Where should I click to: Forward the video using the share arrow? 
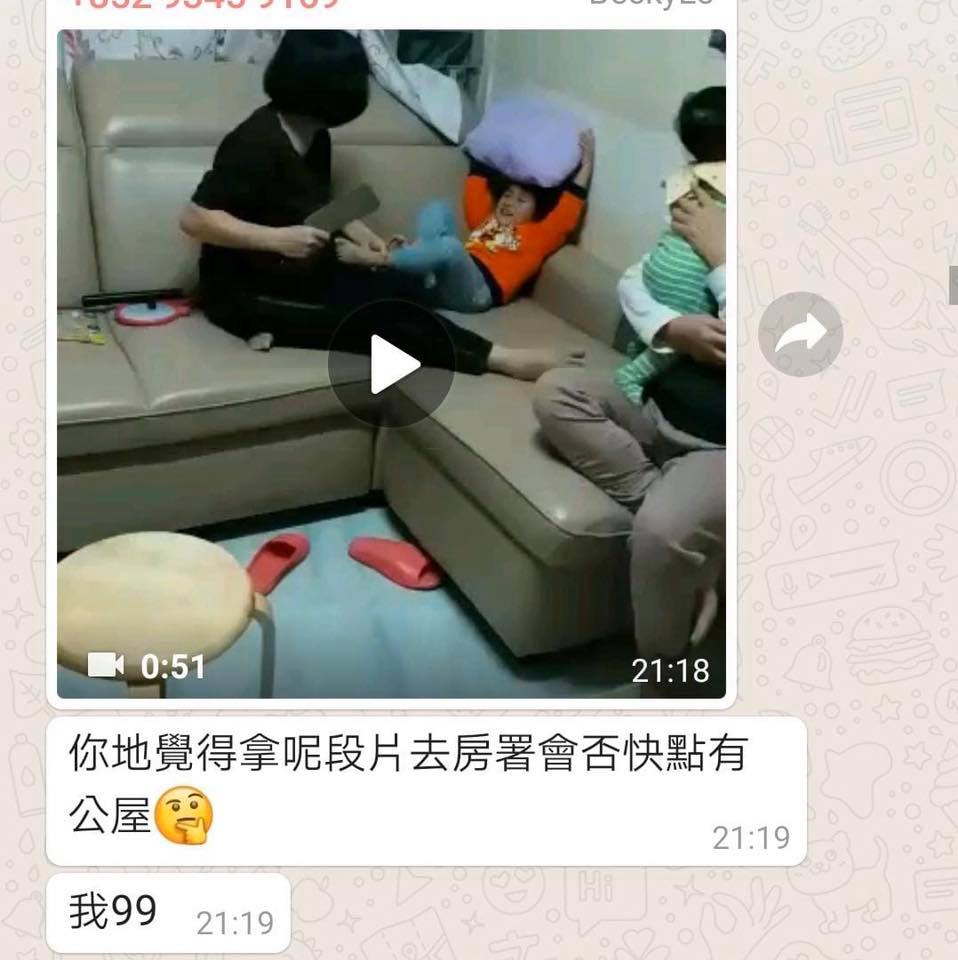[x=800, y=334]
